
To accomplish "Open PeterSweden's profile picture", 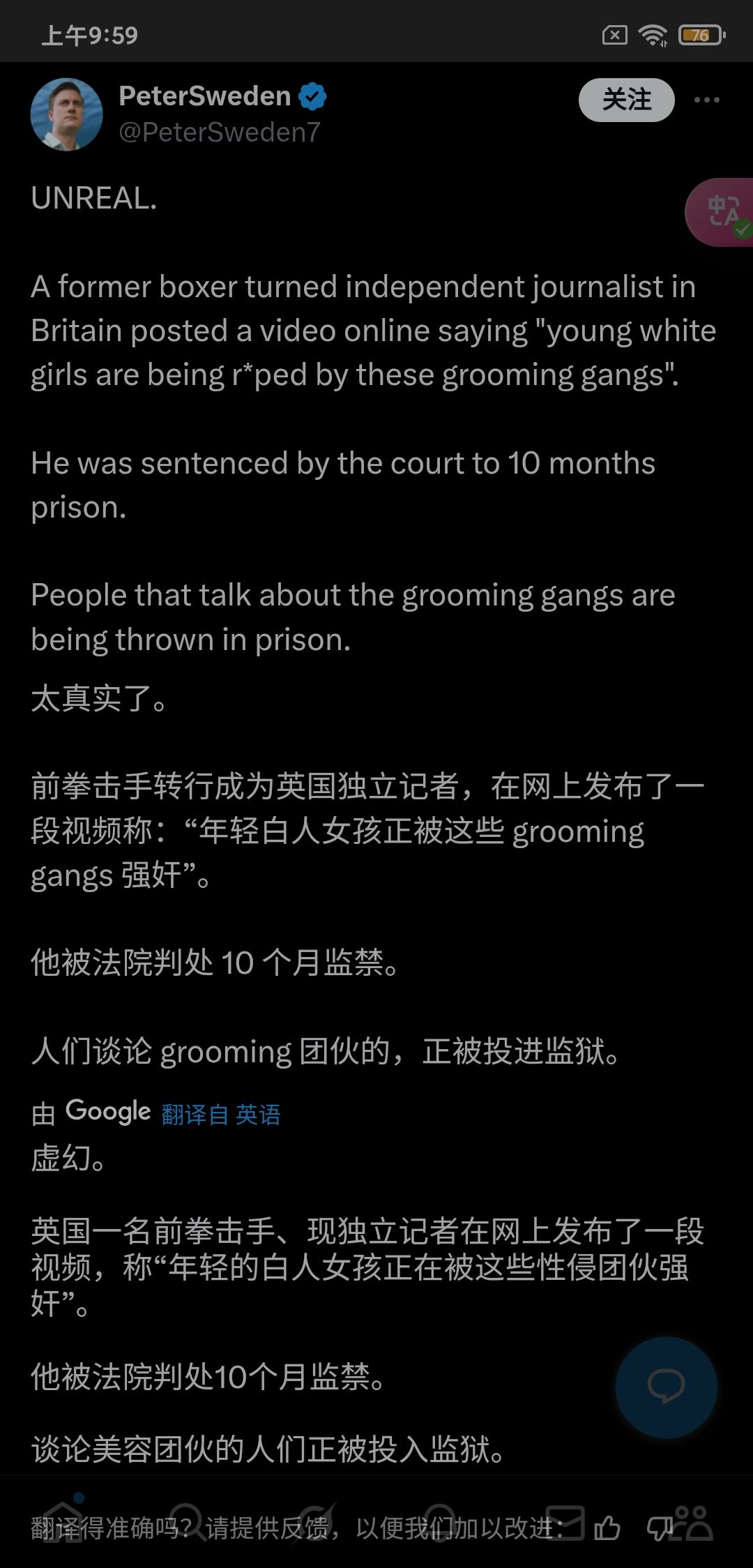I will (x=67, y=114).
